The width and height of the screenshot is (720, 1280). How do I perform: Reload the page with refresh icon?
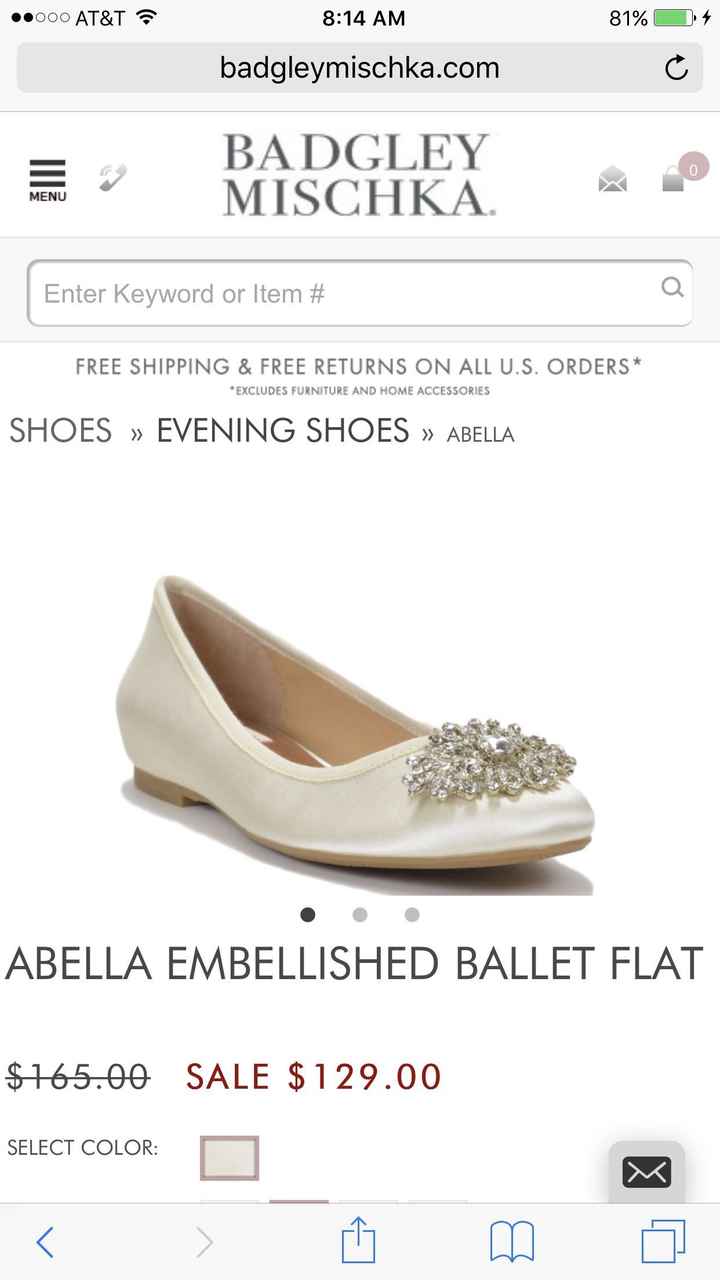[676, 68]
